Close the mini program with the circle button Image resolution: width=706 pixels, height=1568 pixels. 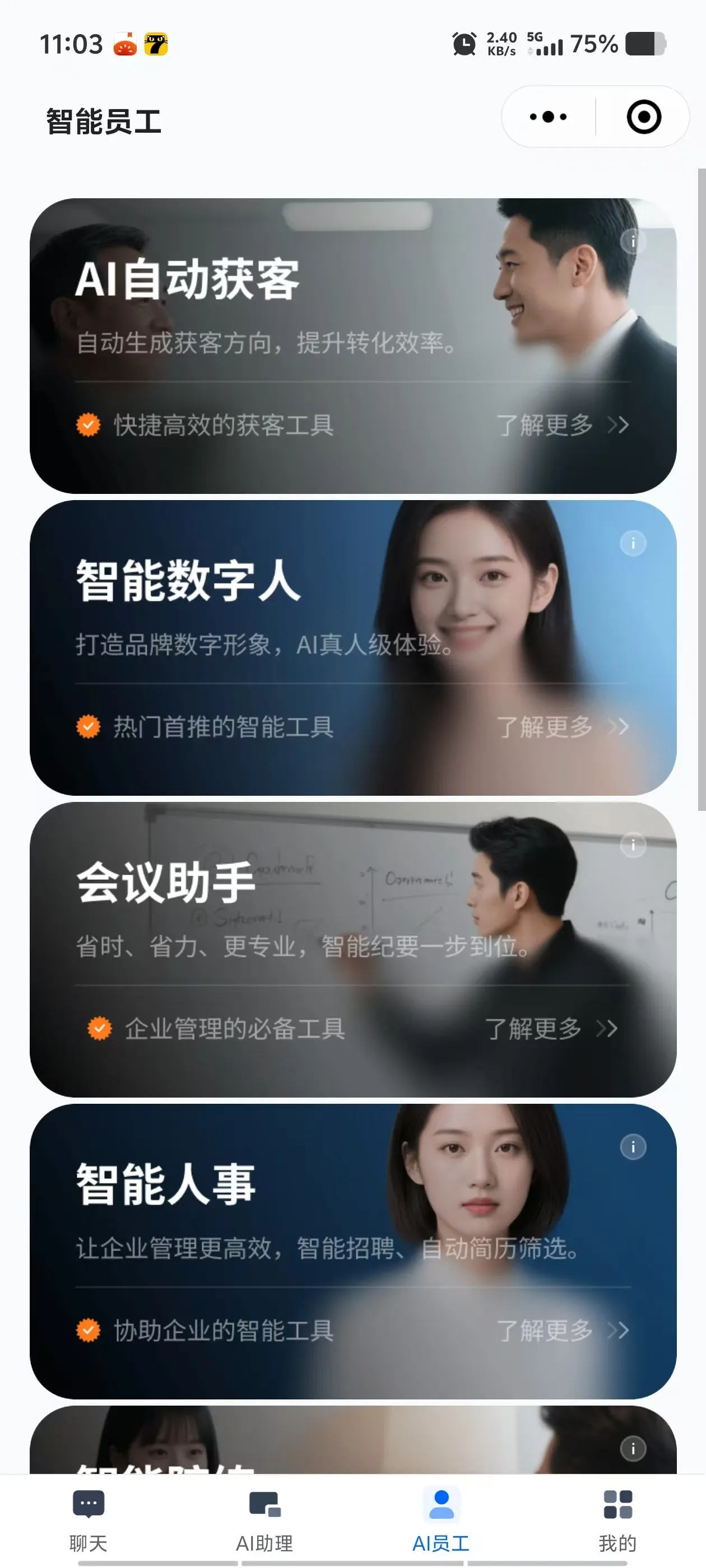point(643,117)
